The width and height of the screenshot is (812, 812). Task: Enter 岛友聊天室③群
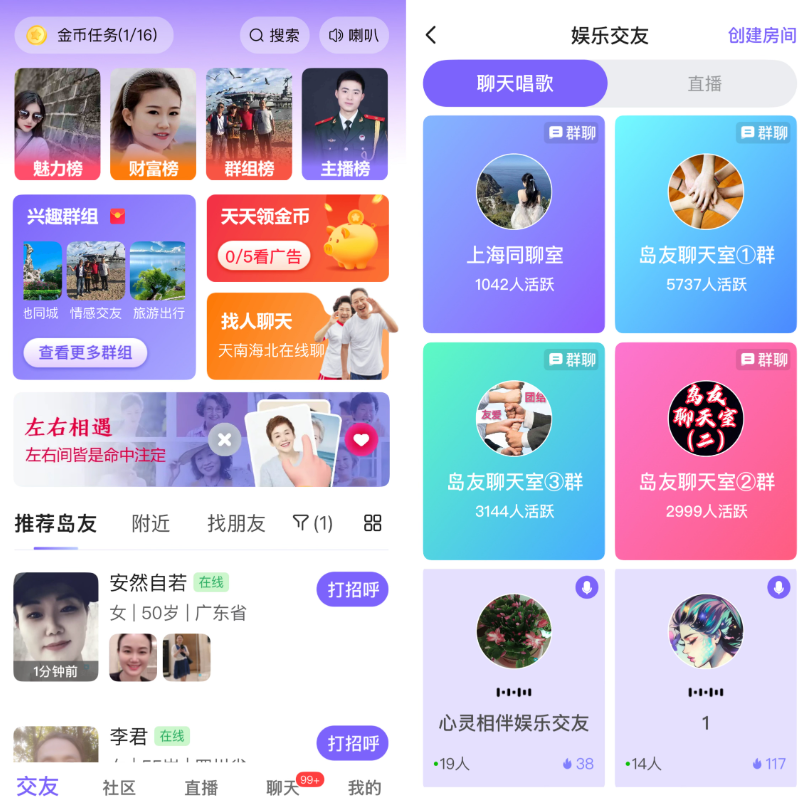point(514,451)
